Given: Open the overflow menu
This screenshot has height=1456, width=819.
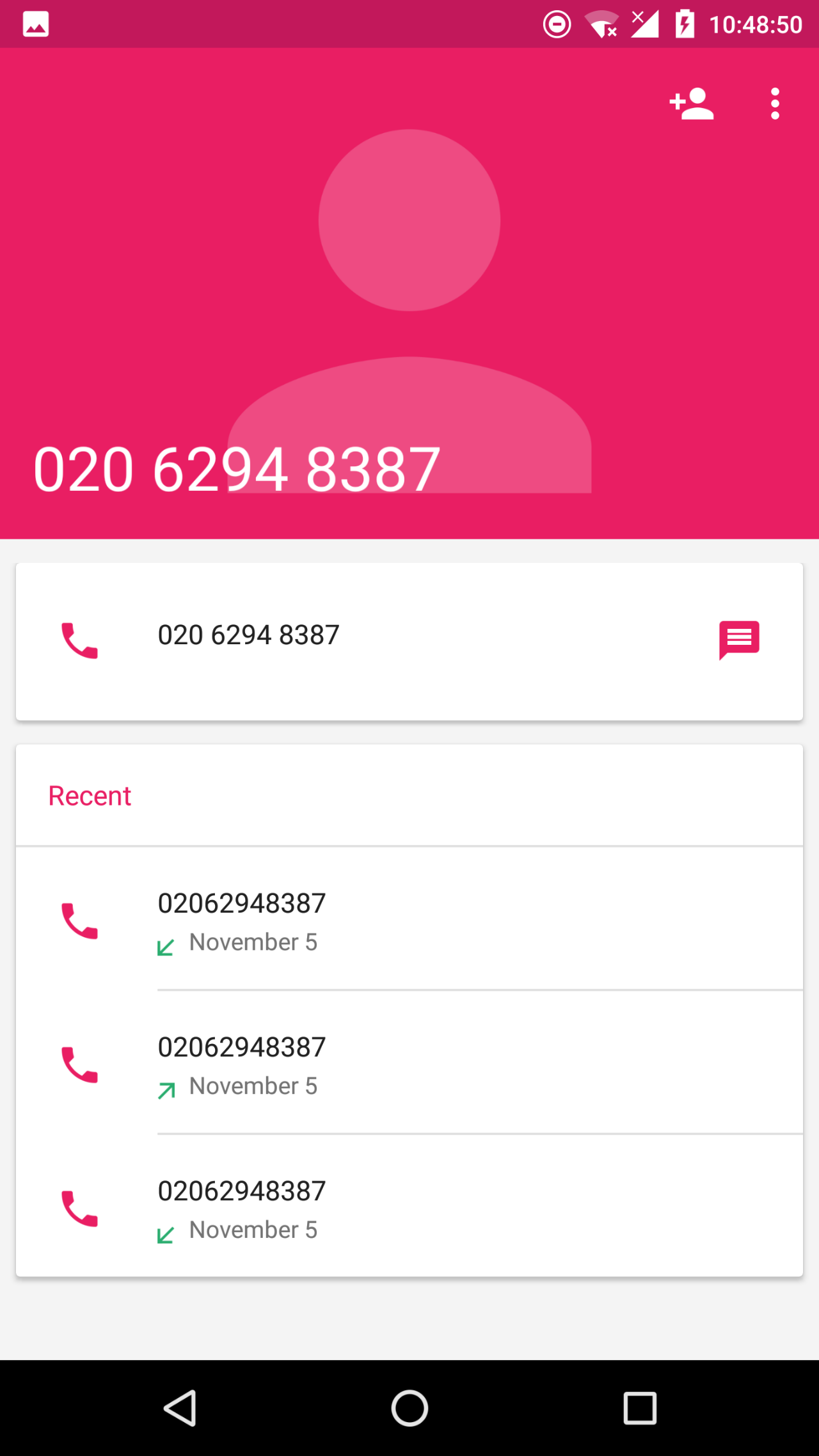Looking at the screenshot, I should click(775, 104).
